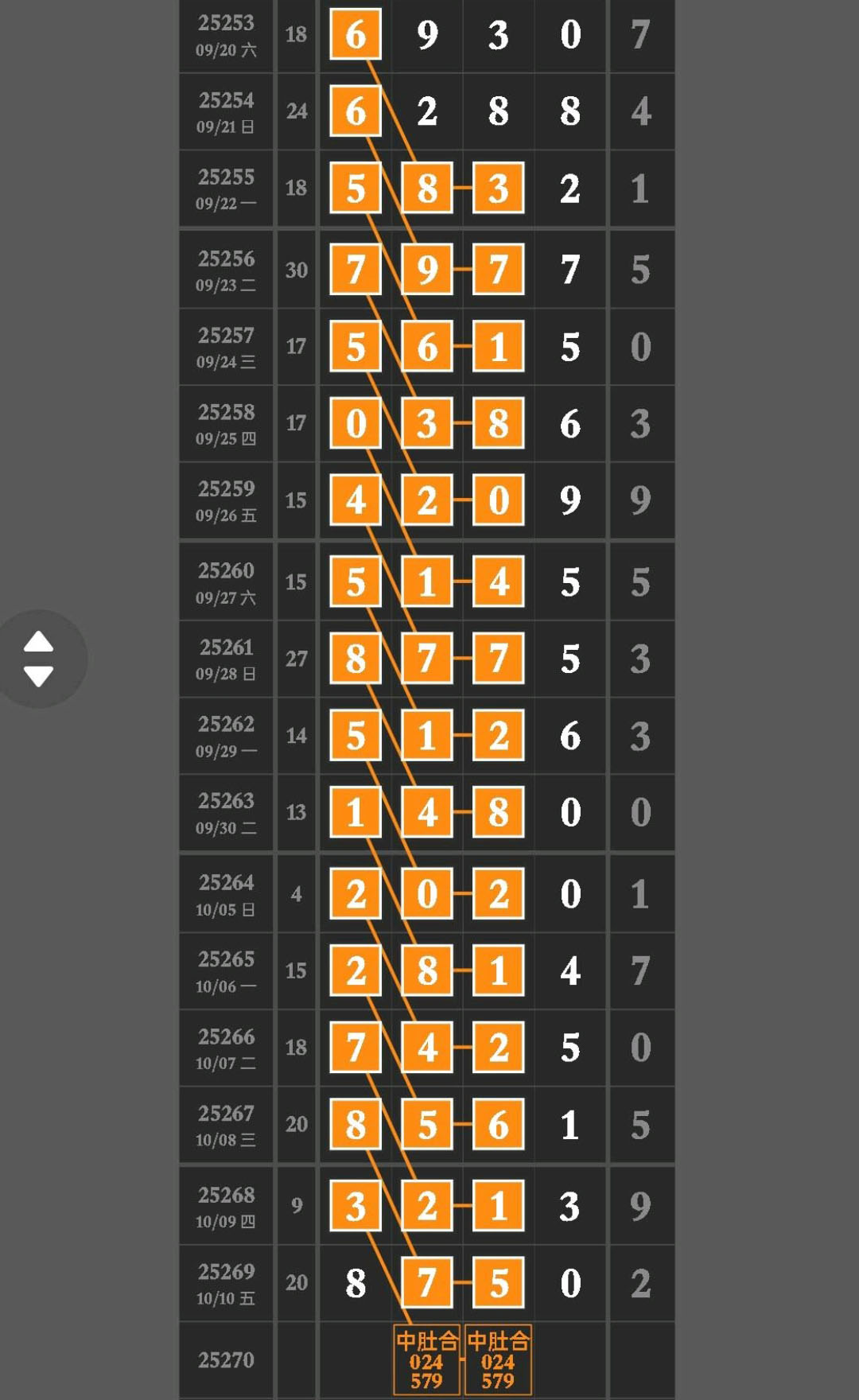Tap the down arrow on the floating button

click(38, 676)
